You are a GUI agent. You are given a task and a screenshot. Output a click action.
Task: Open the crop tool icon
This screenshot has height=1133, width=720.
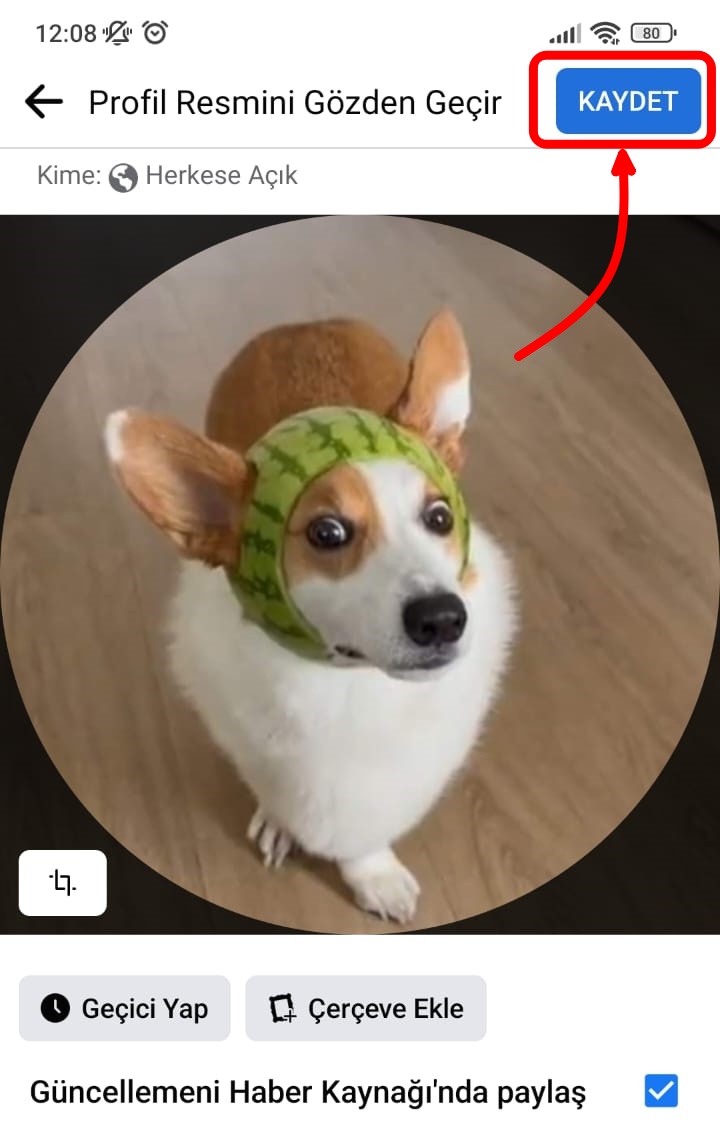tap(62, 882)
